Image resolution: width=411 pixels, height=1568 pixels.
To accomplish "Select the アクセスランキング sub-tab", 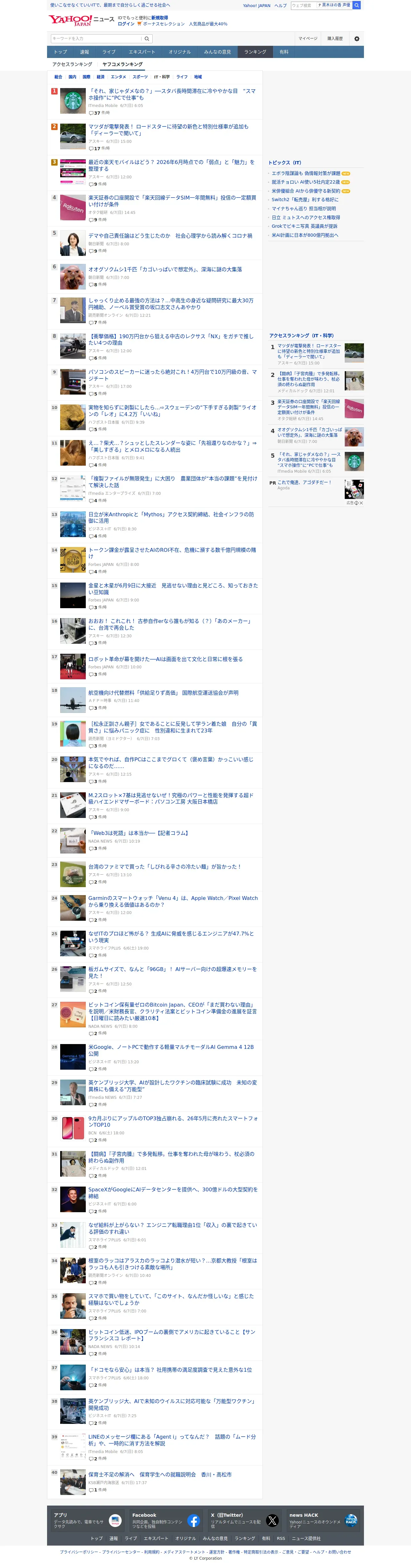I will (x=72, y=64).
